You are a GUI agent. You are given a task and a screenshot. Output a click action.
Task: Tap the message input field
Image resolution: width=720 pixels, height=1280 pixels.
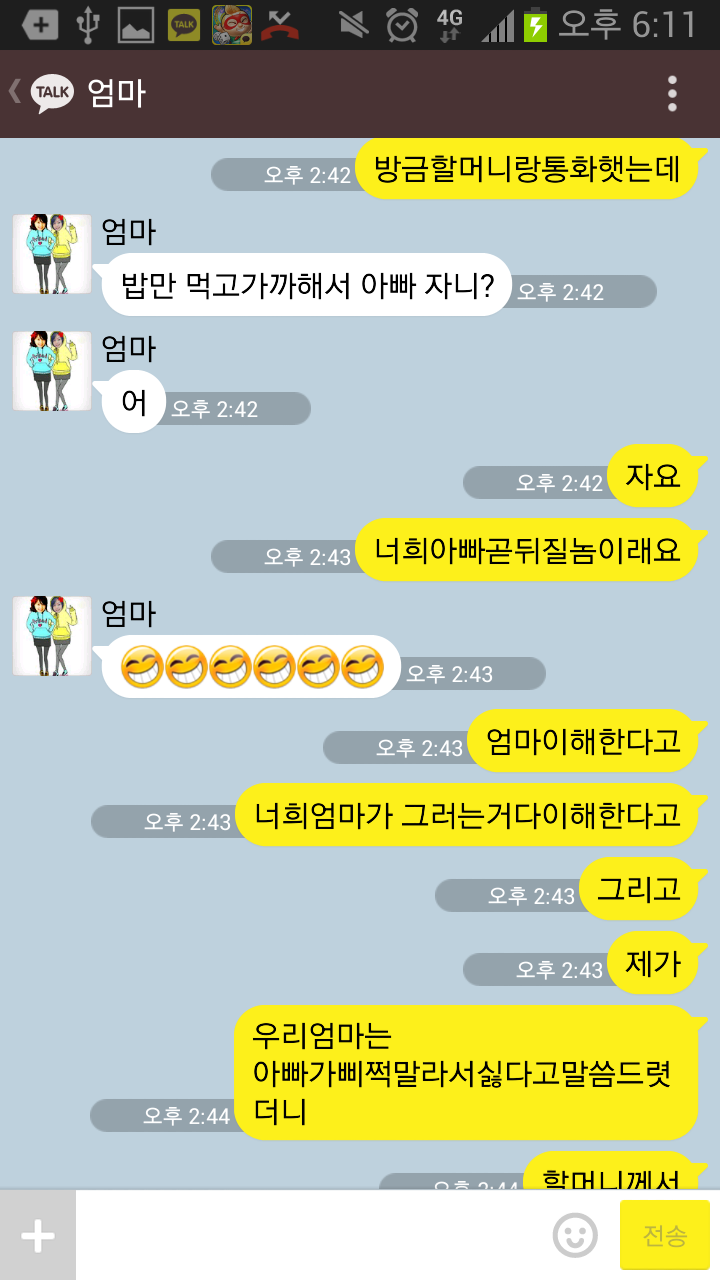tap(310, 1236)
